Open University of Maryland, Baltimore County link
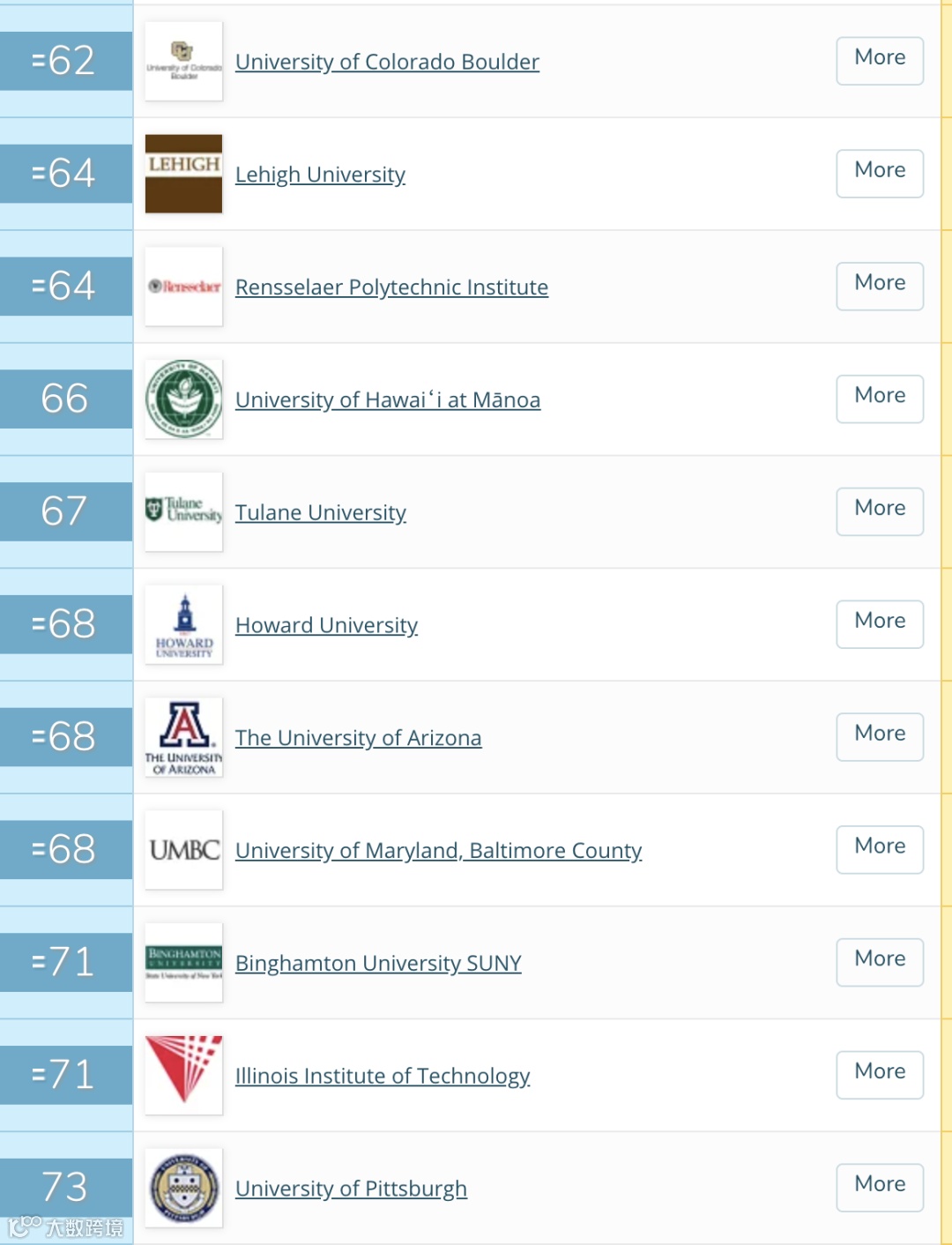The width and height of the screenshot is (952, 1245). tap(438, 851)
